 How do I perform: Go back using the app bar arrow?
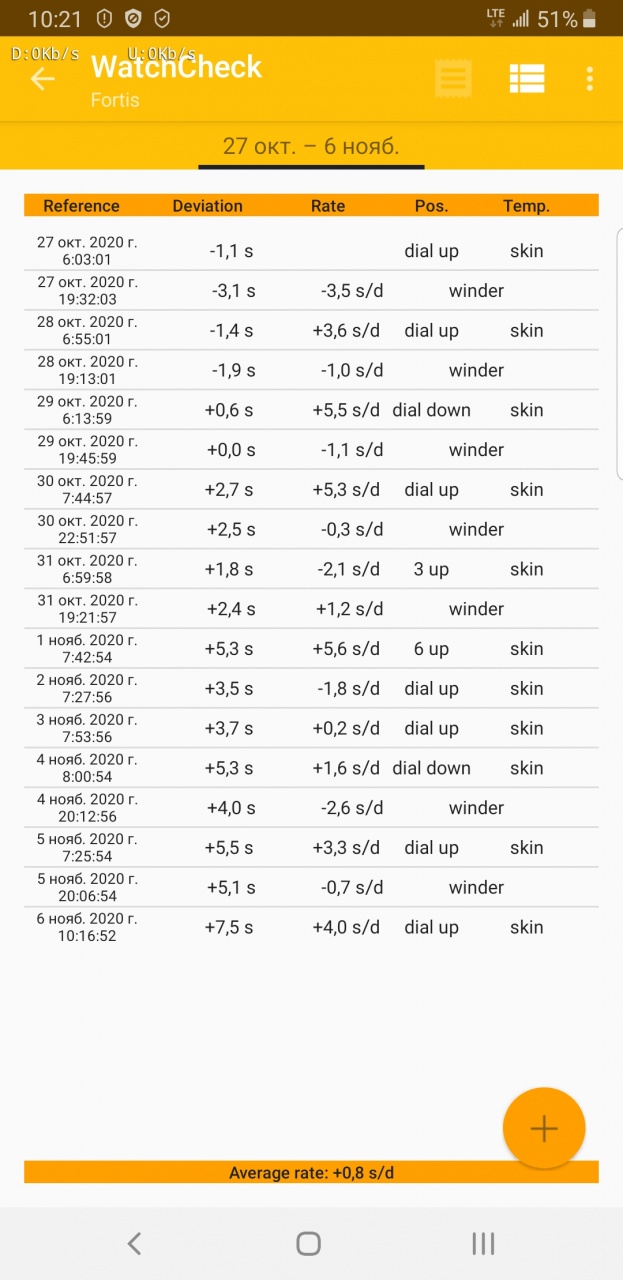click(43, 79)
